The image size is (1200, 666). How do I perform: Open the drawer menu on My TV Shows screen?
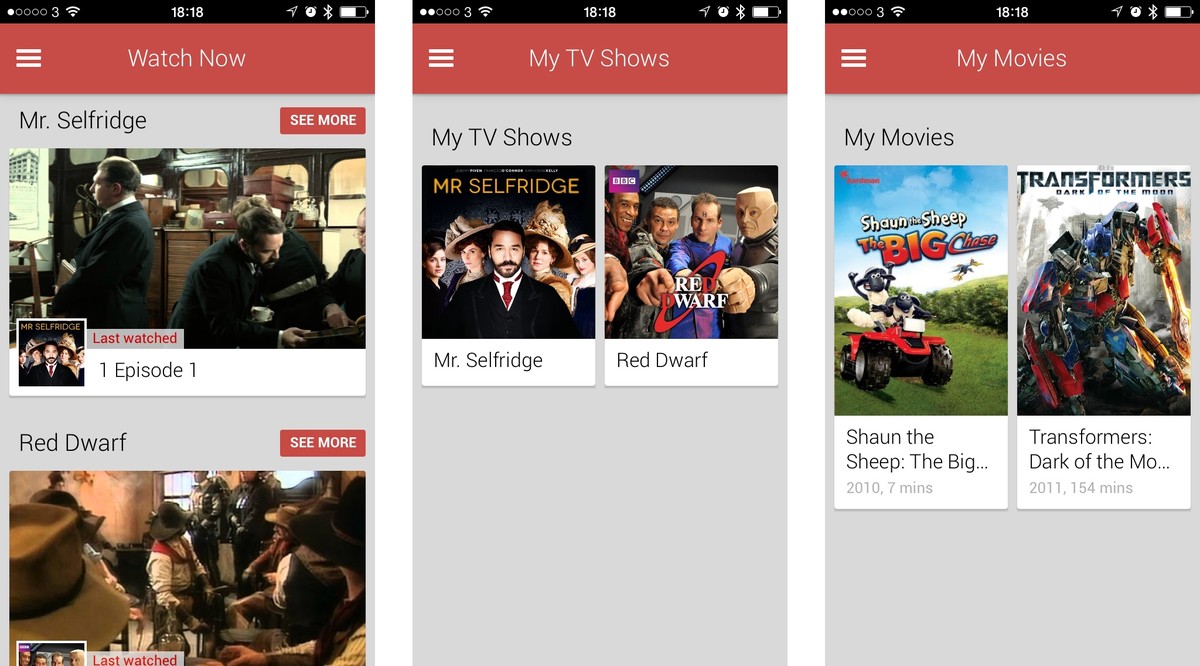(441, 58)
